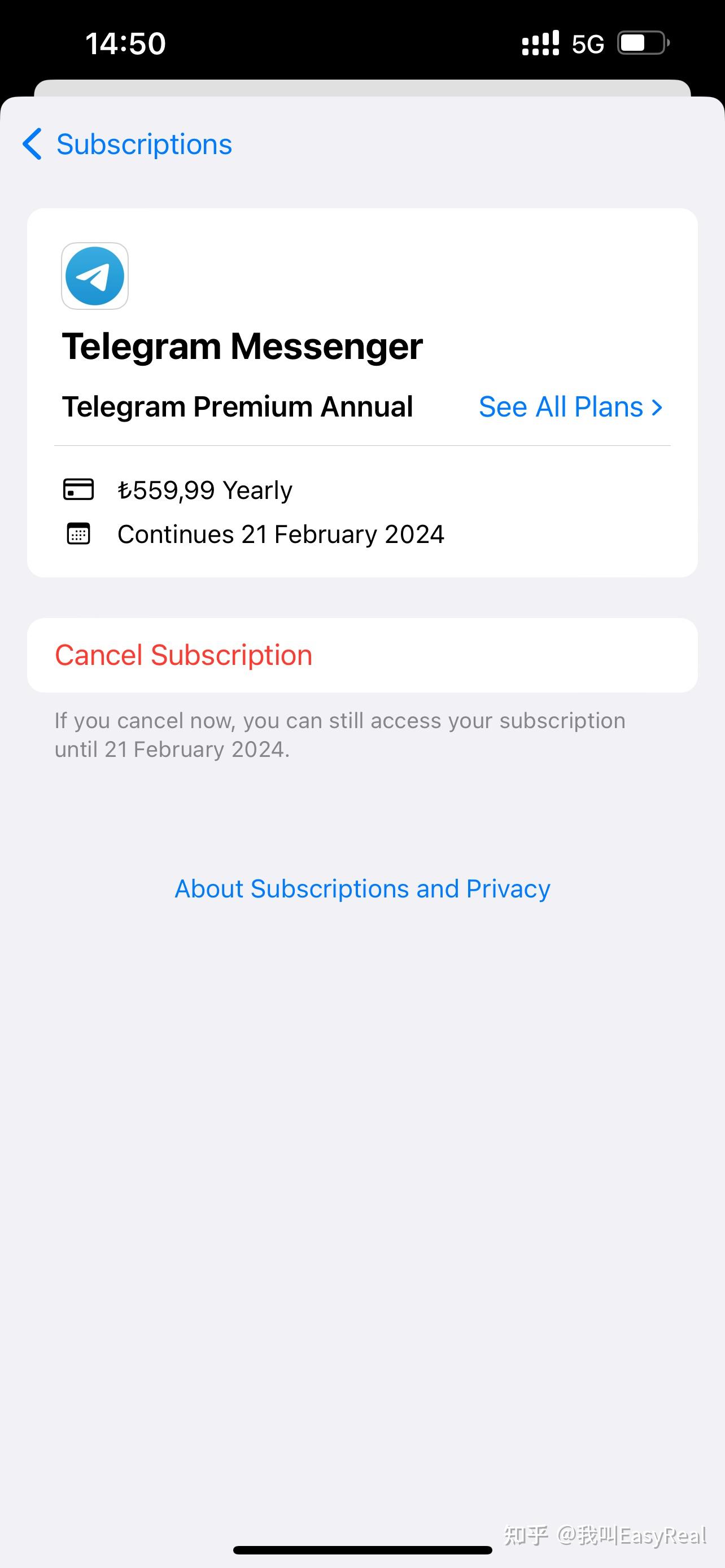725x1568 pixels.
Task: Go back to Subscriptions
Action: coord(128,144)
